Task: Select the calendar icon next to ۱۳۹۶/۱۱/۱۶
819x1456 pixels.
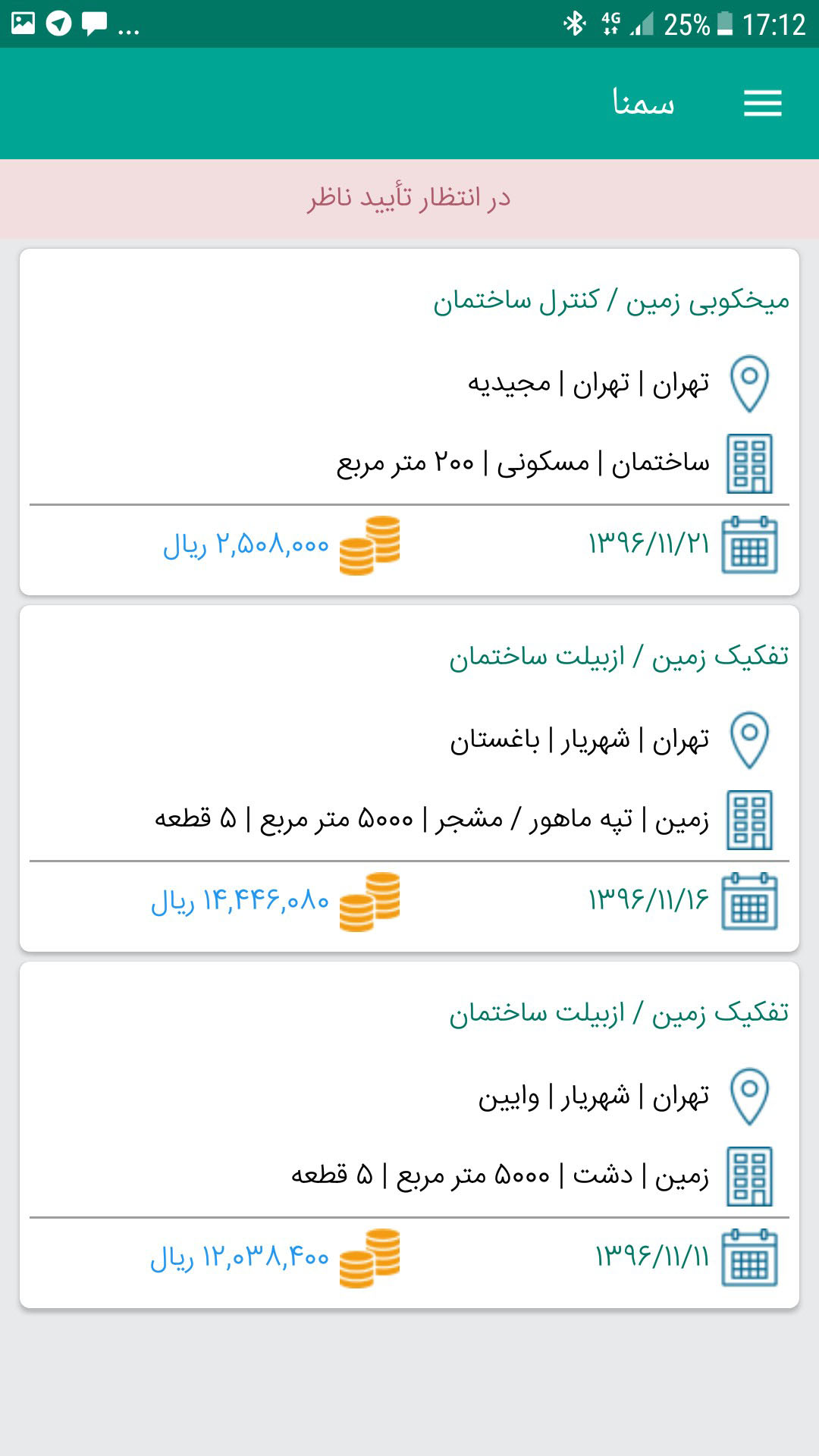Action: coord(749,901)
